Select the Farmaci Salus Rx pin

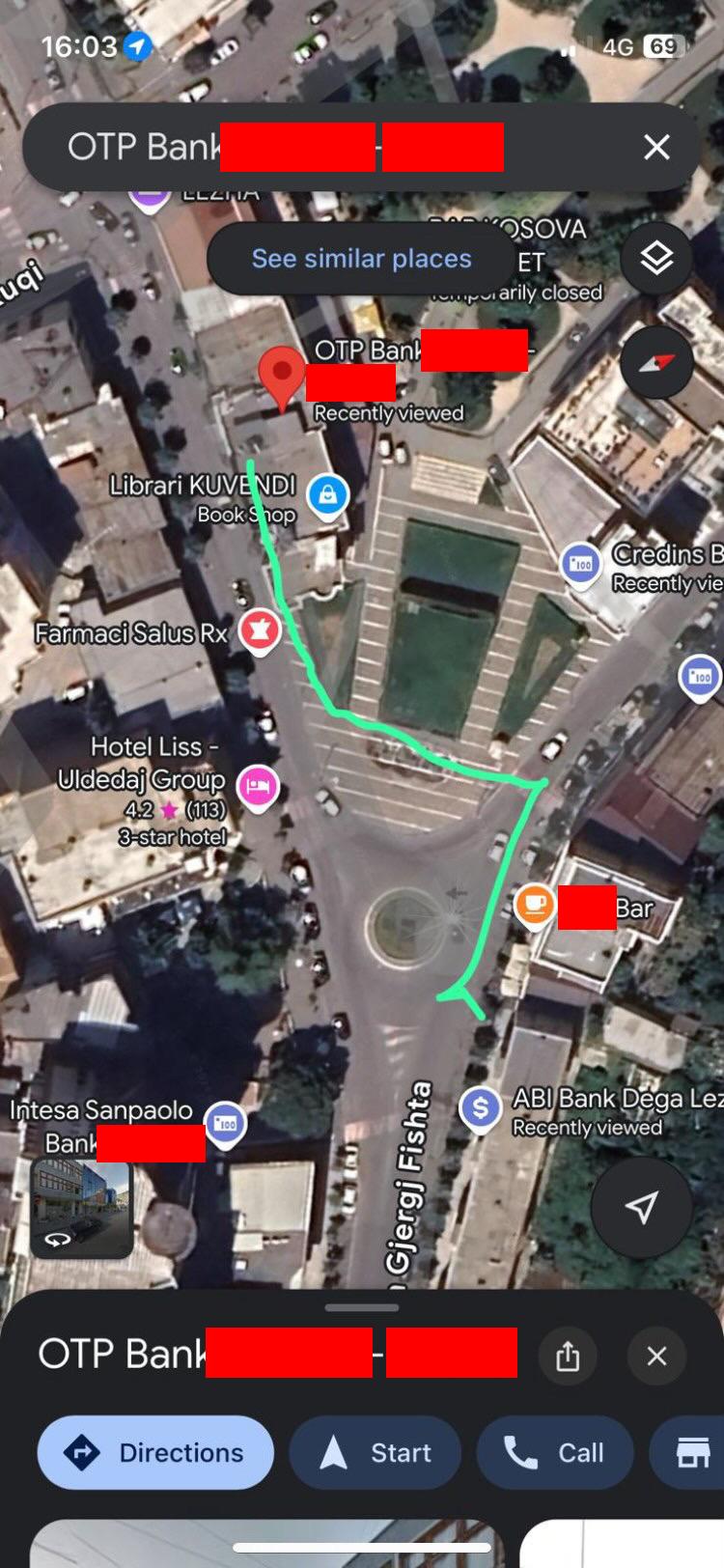coord(259,630)
